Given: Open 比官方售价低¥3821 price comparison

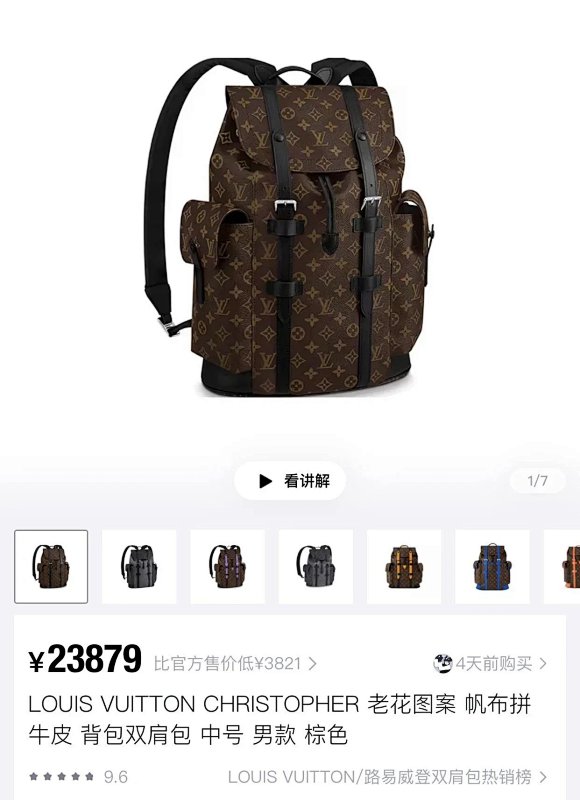Looking at the screenshot, I should (x=235, y=663).
